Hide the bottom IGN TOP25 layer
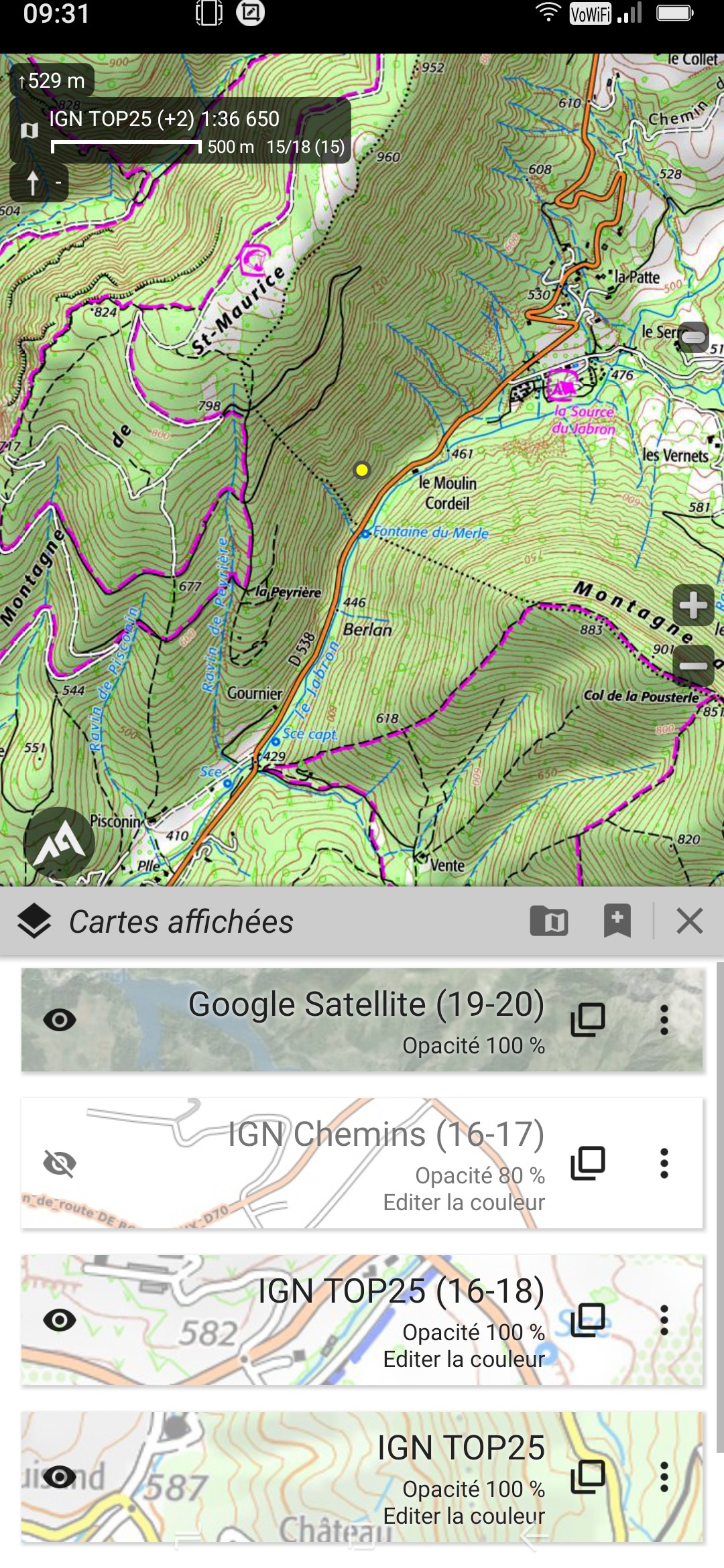Viewport: 724px width, 1568px height. pos(60,1477)
